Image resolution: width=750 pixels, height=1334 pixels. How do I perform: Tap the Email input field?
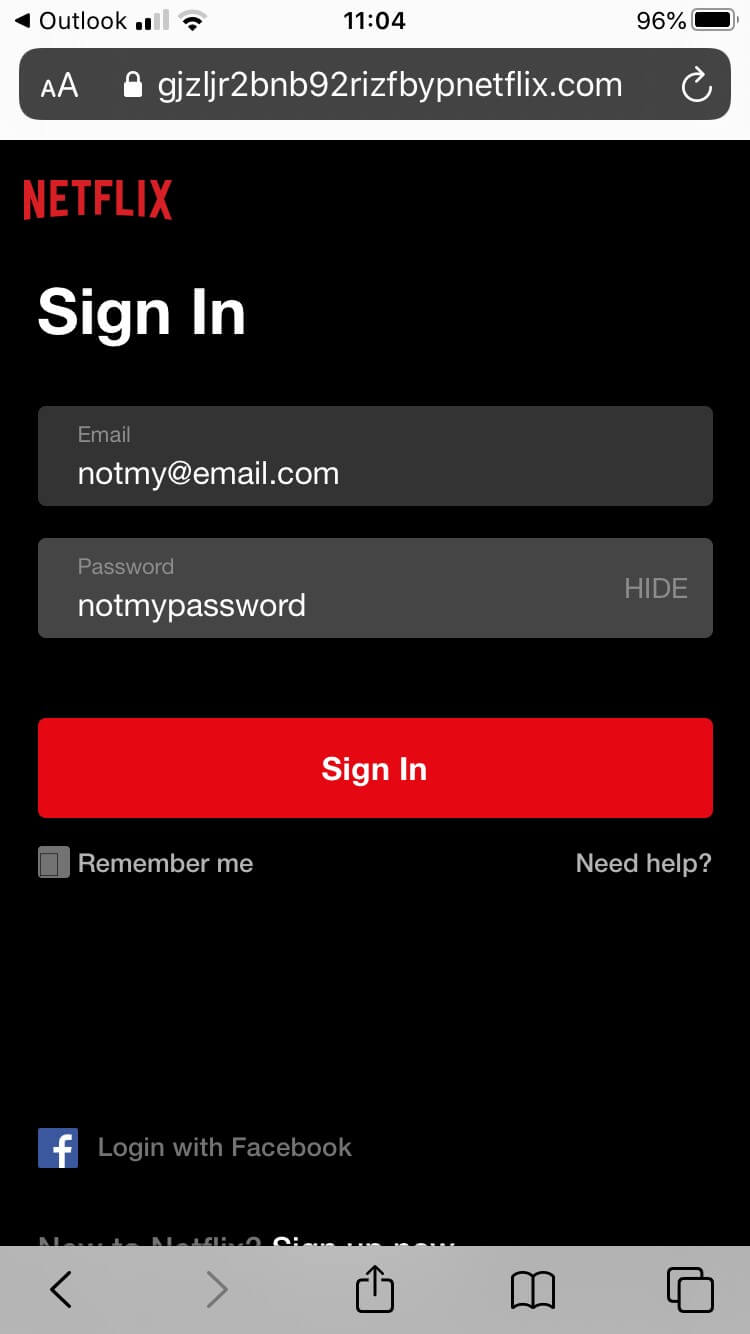tap(375, 456)
